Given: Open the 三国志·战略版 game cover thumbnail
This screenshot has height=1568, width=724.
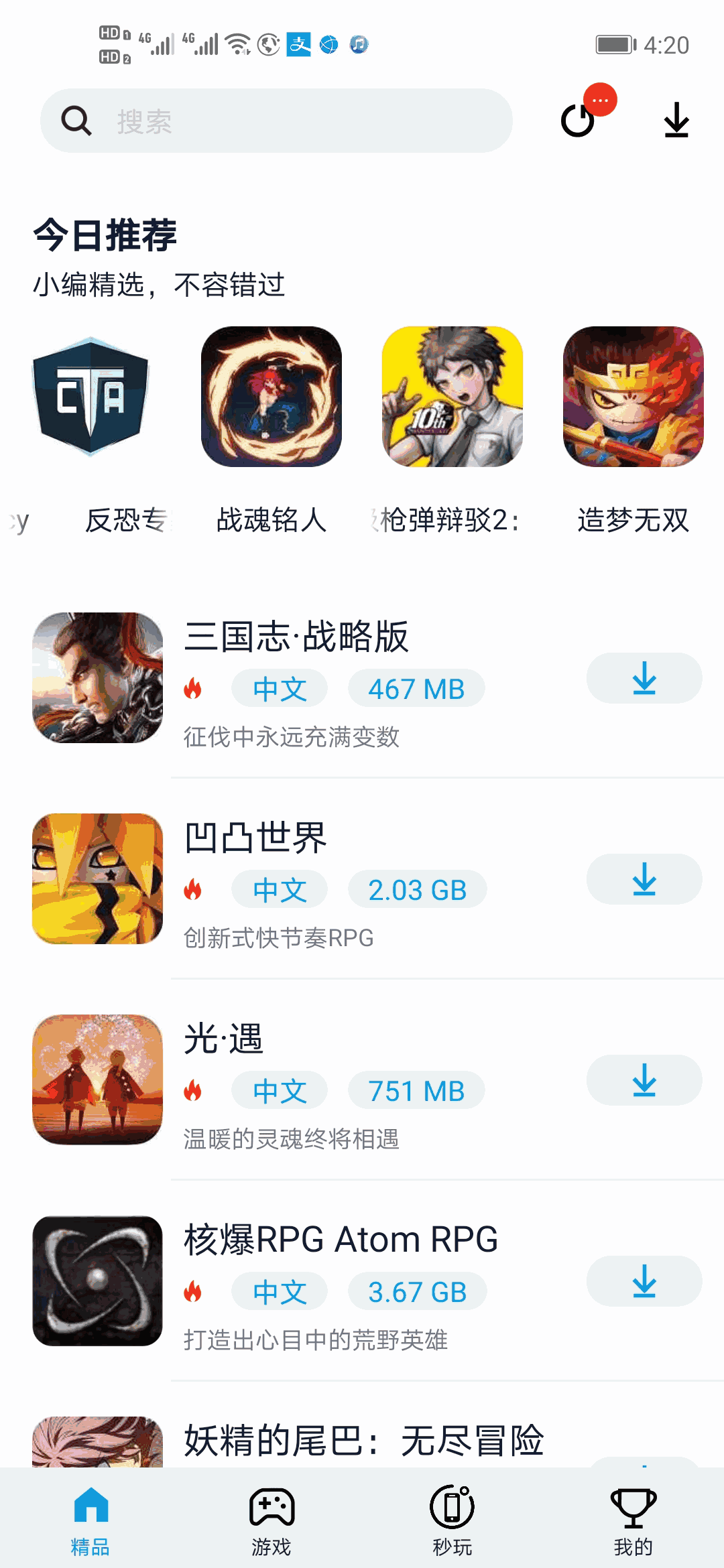Looking at the screenshot, I should pos(97,678).
